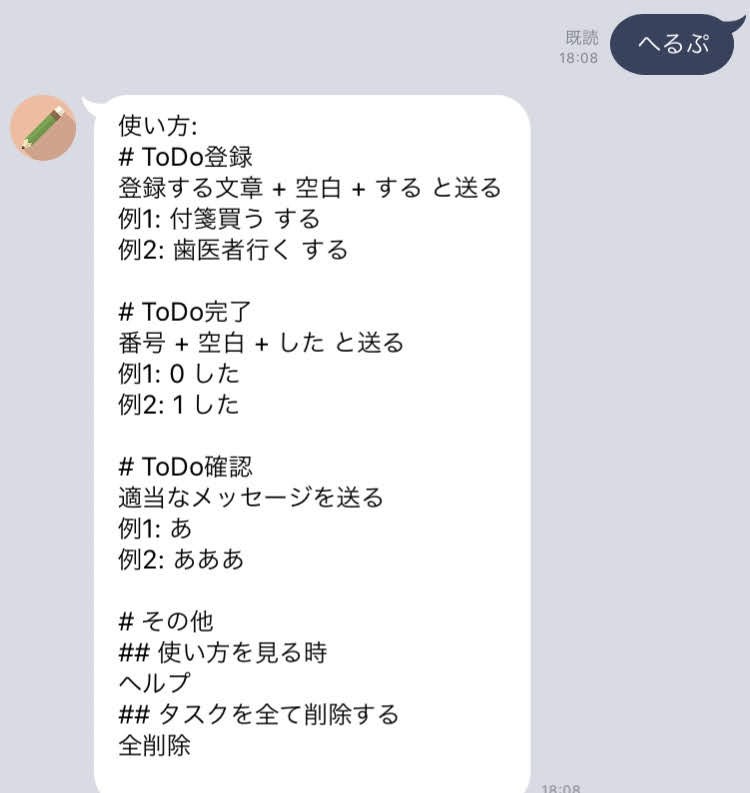This screenshot has width=750, height=793.
Task: Click the 適当なメッセージを送る instruction line
Action: pyautogui.click(x=250, y=497)
